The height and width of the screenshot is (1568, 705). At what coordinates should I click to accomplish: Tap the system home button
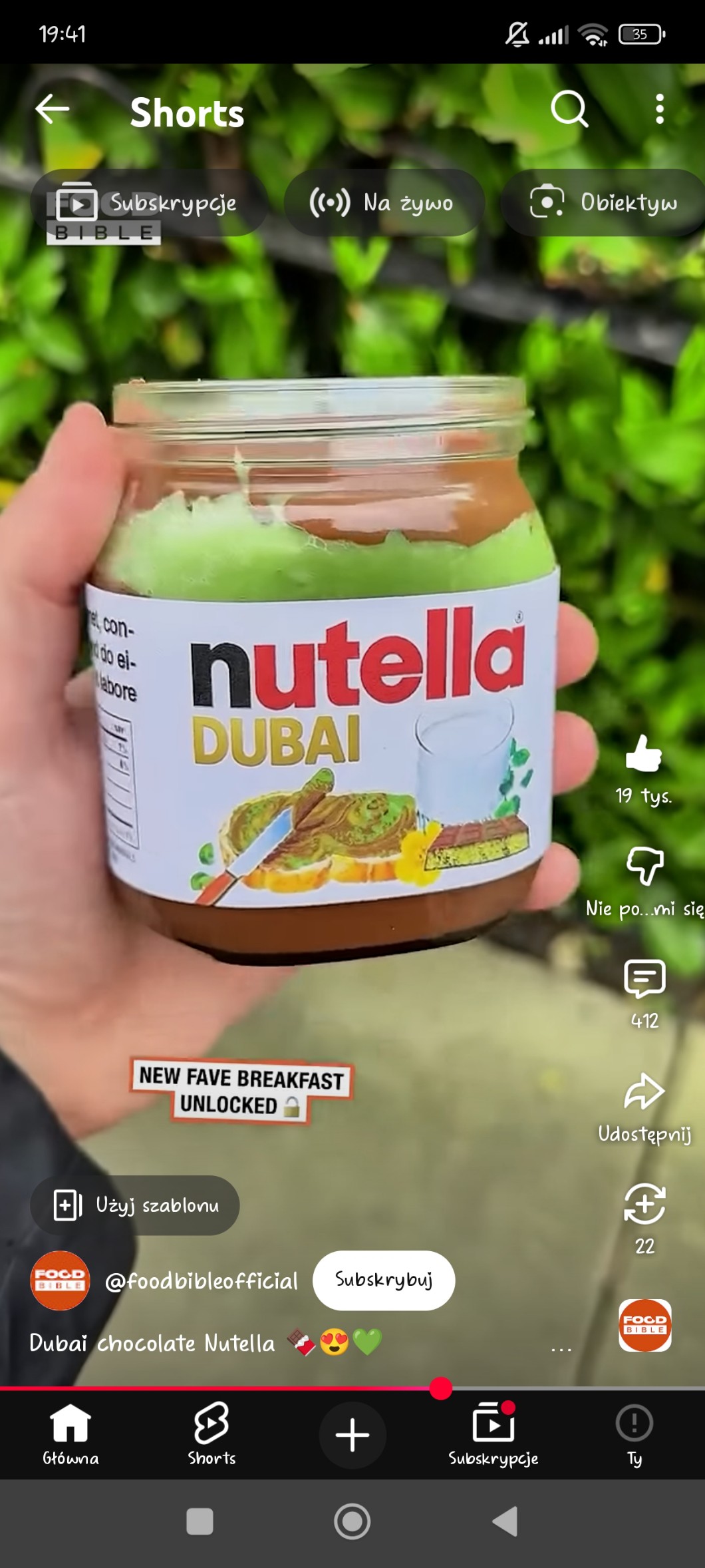coord(352,1521)
